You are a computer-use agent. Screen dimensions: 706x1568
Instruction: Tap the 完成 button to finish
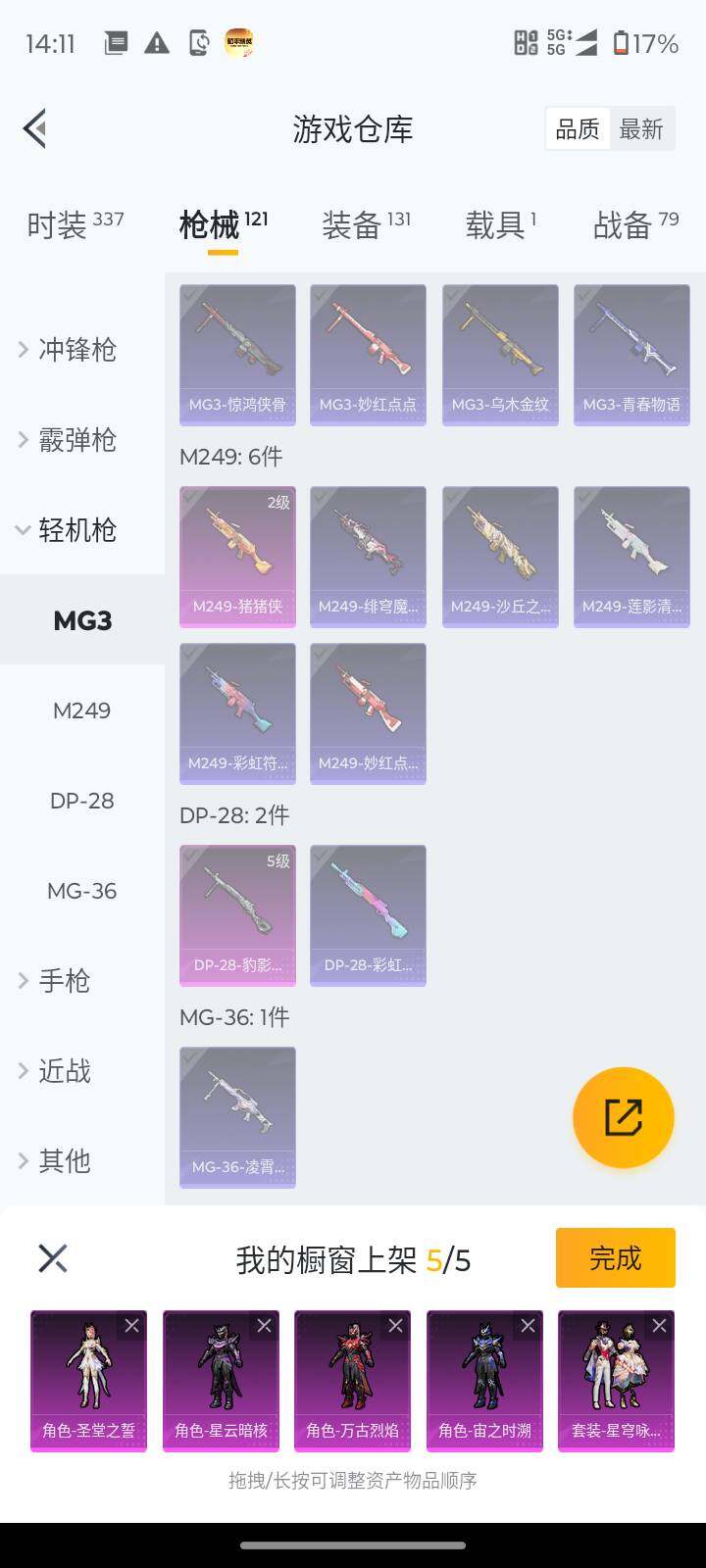coord(615,1257)
